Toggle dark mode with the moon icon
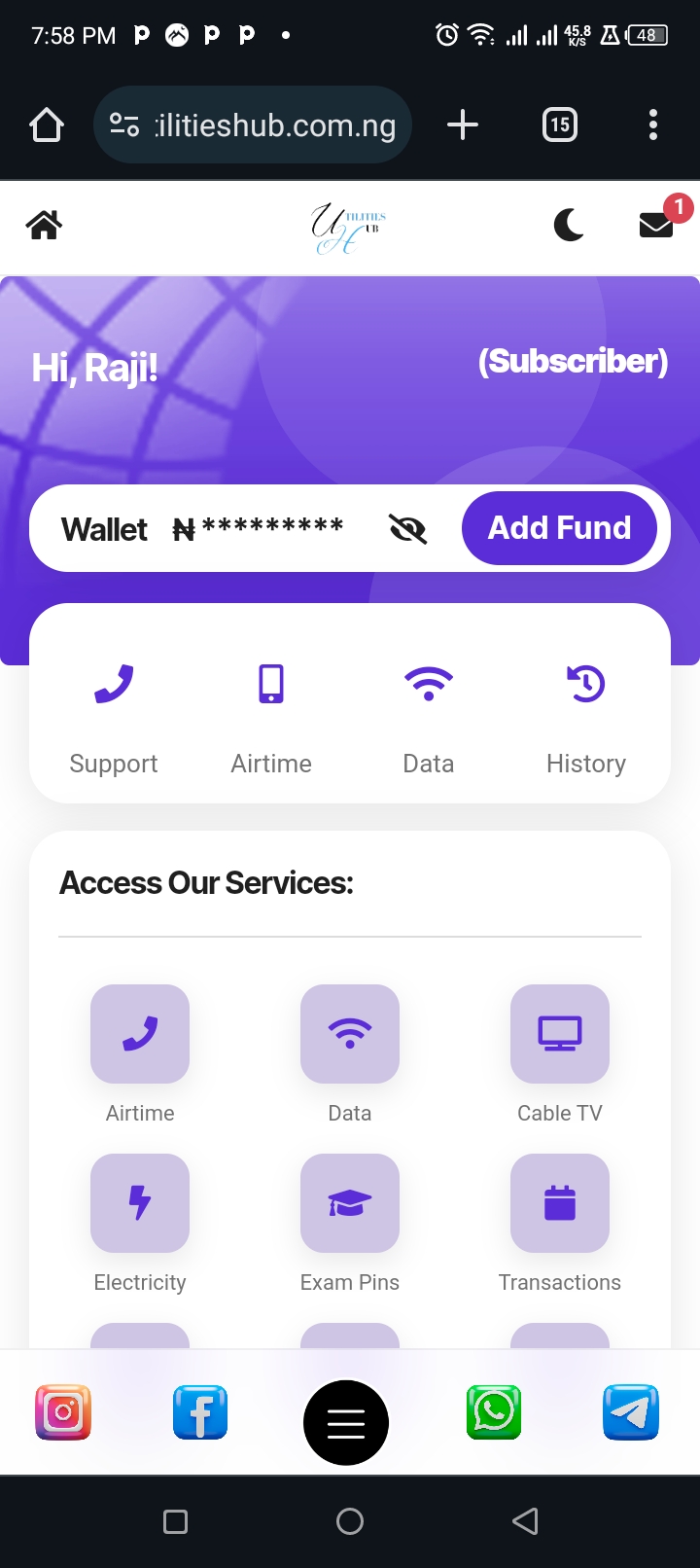Image resolution: width=700 pixels, height=1568 pixels. (569, 225)
